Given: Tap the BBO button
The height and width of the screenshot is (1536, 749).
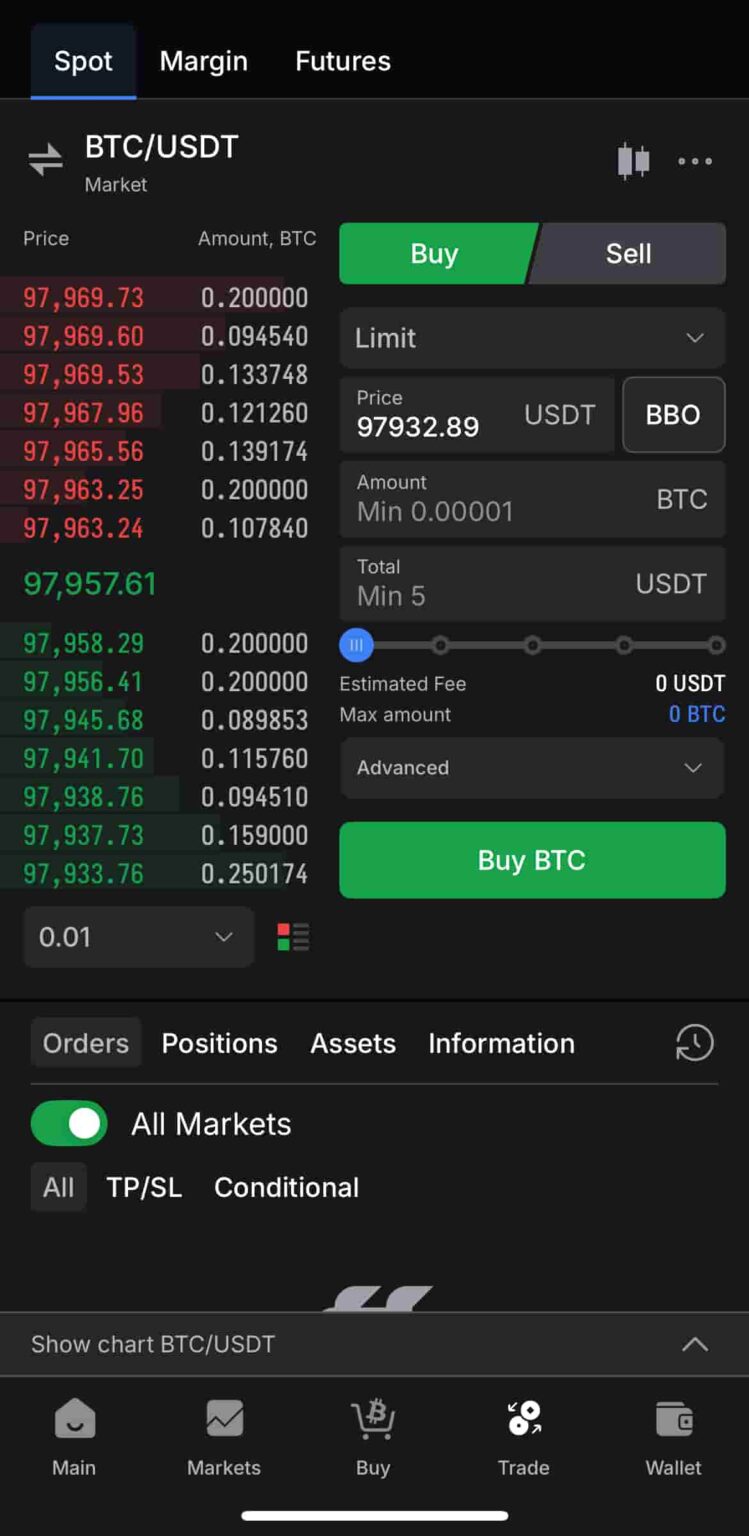Looking at the screenshot, I should pos(673,415).
